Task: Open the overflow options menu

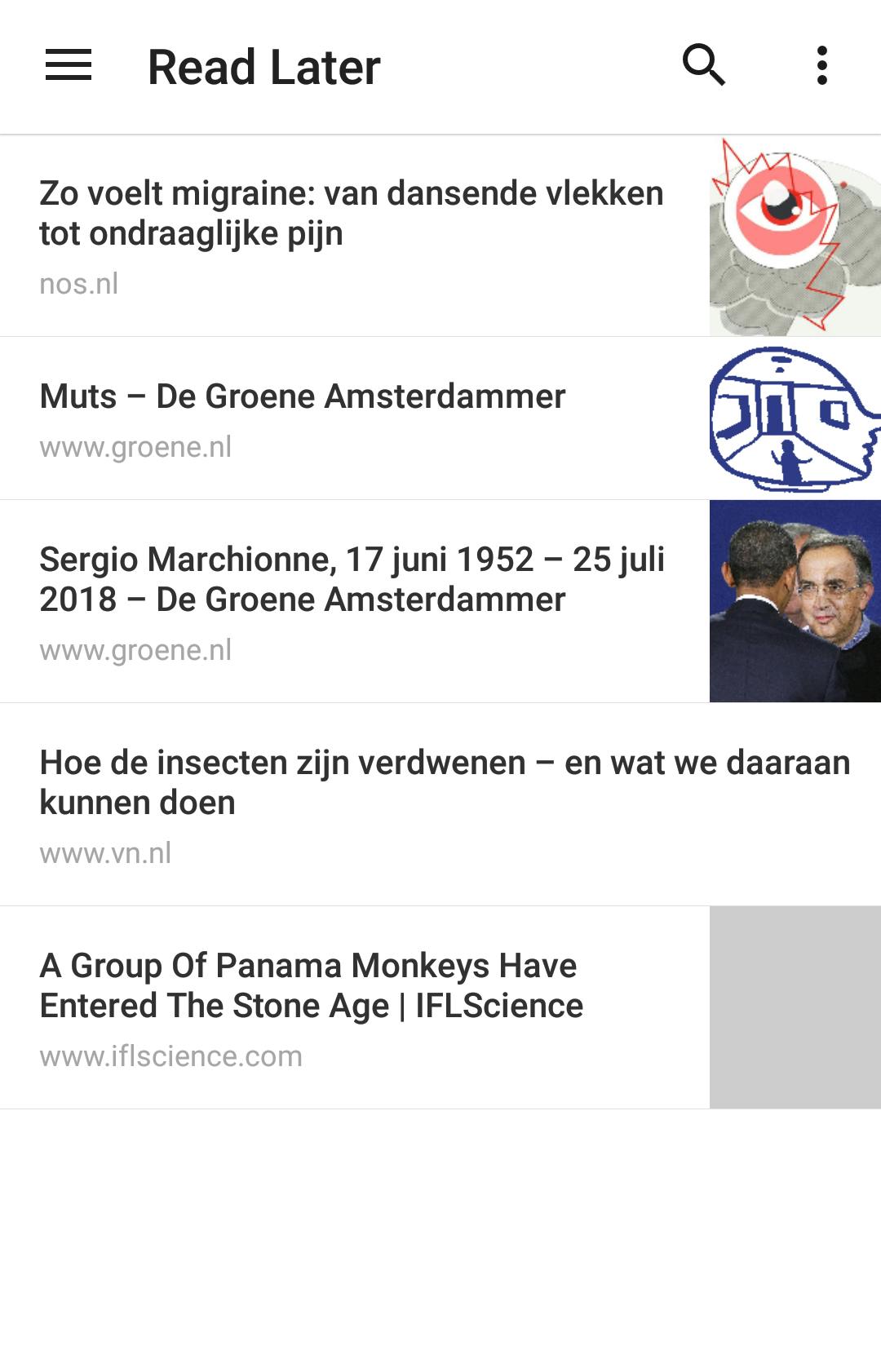Action: point(821,65)
